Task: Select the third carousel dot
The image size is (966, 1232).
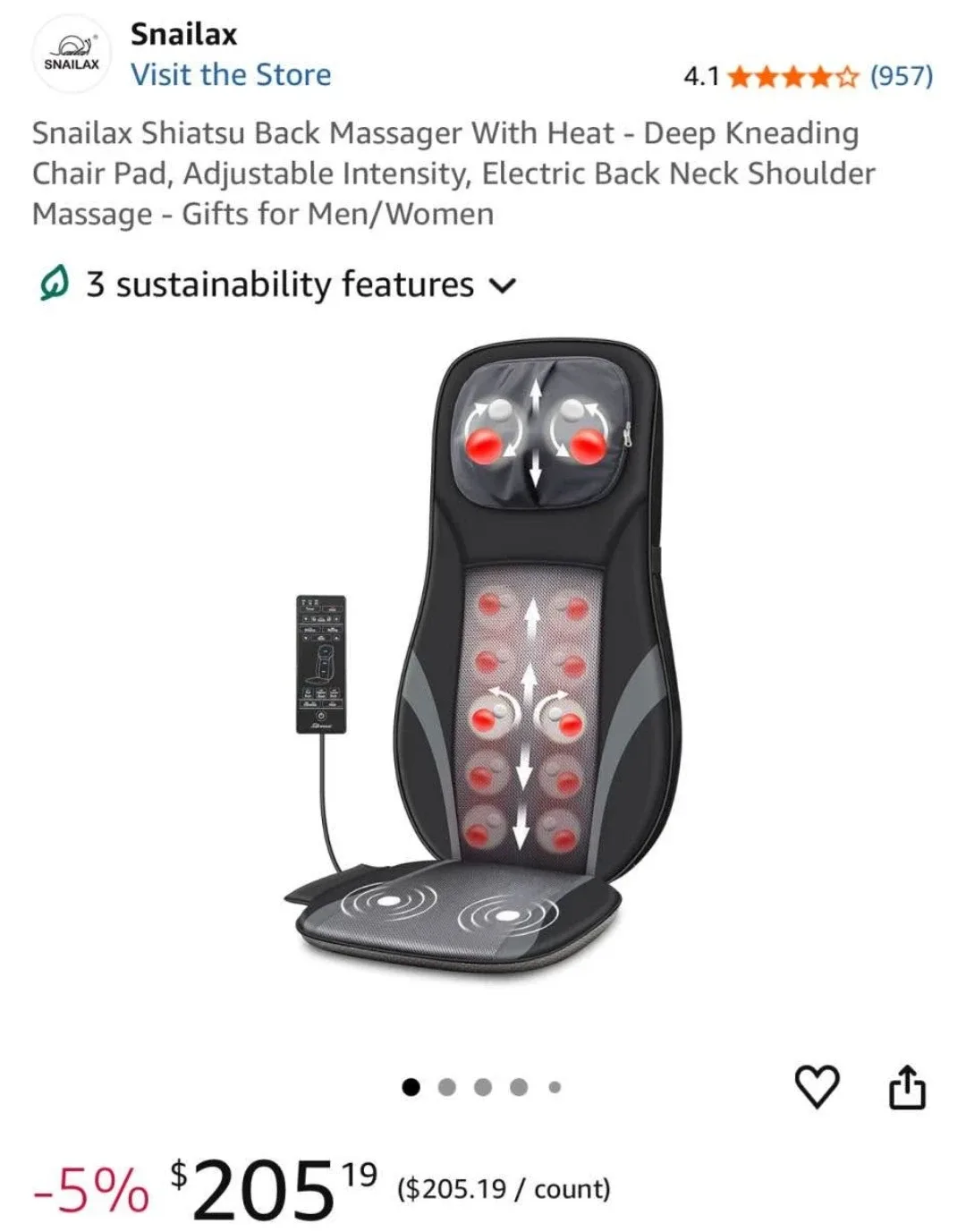Action: 482,1086
